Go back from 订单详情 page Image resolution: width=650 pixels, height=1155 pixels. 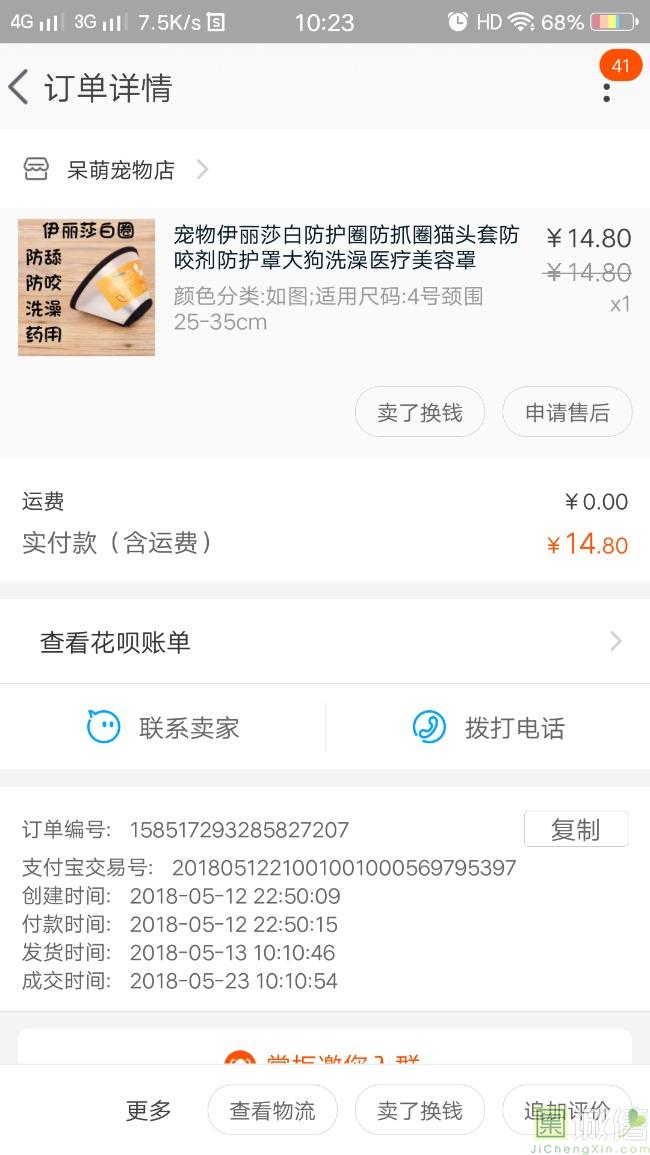(20, 88)
